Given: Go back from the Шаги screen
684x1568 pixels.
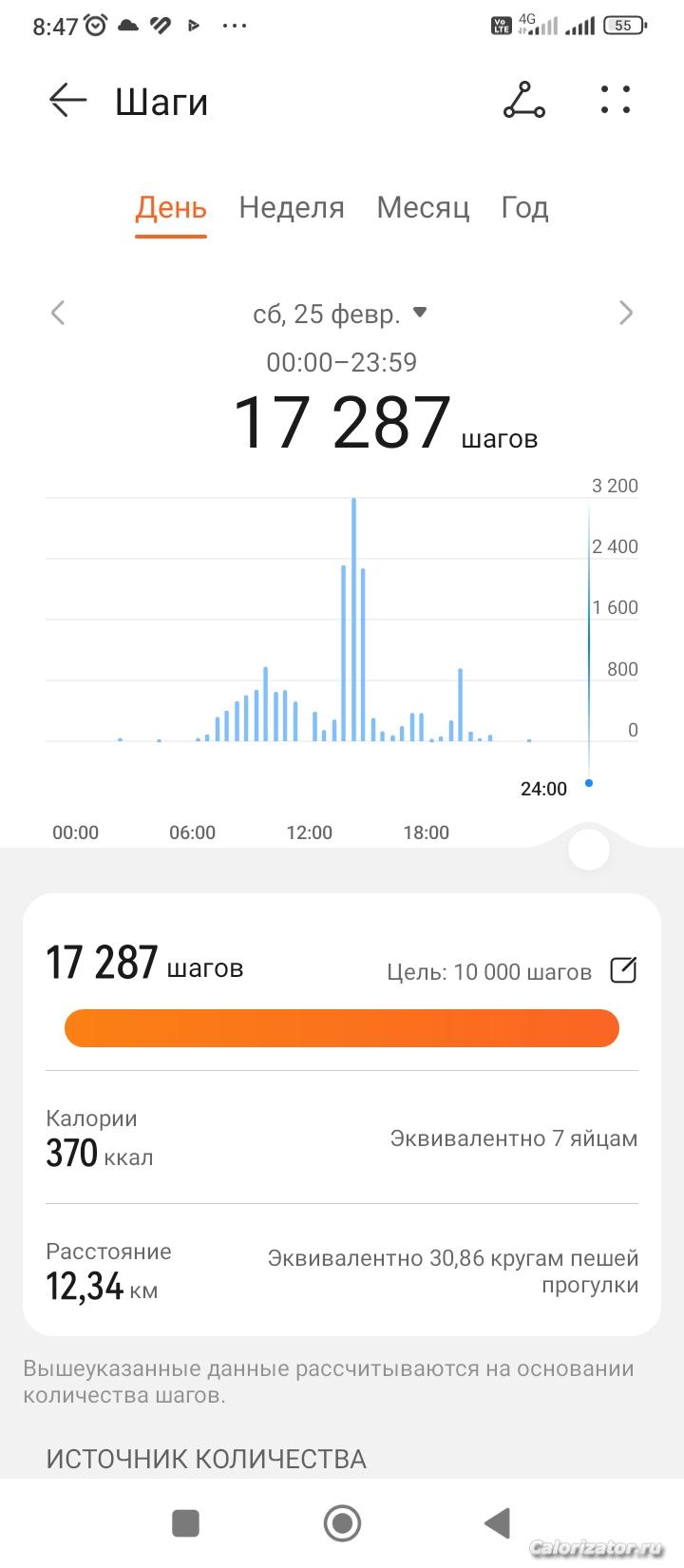Looking at the screenshot, I should 67,101.
